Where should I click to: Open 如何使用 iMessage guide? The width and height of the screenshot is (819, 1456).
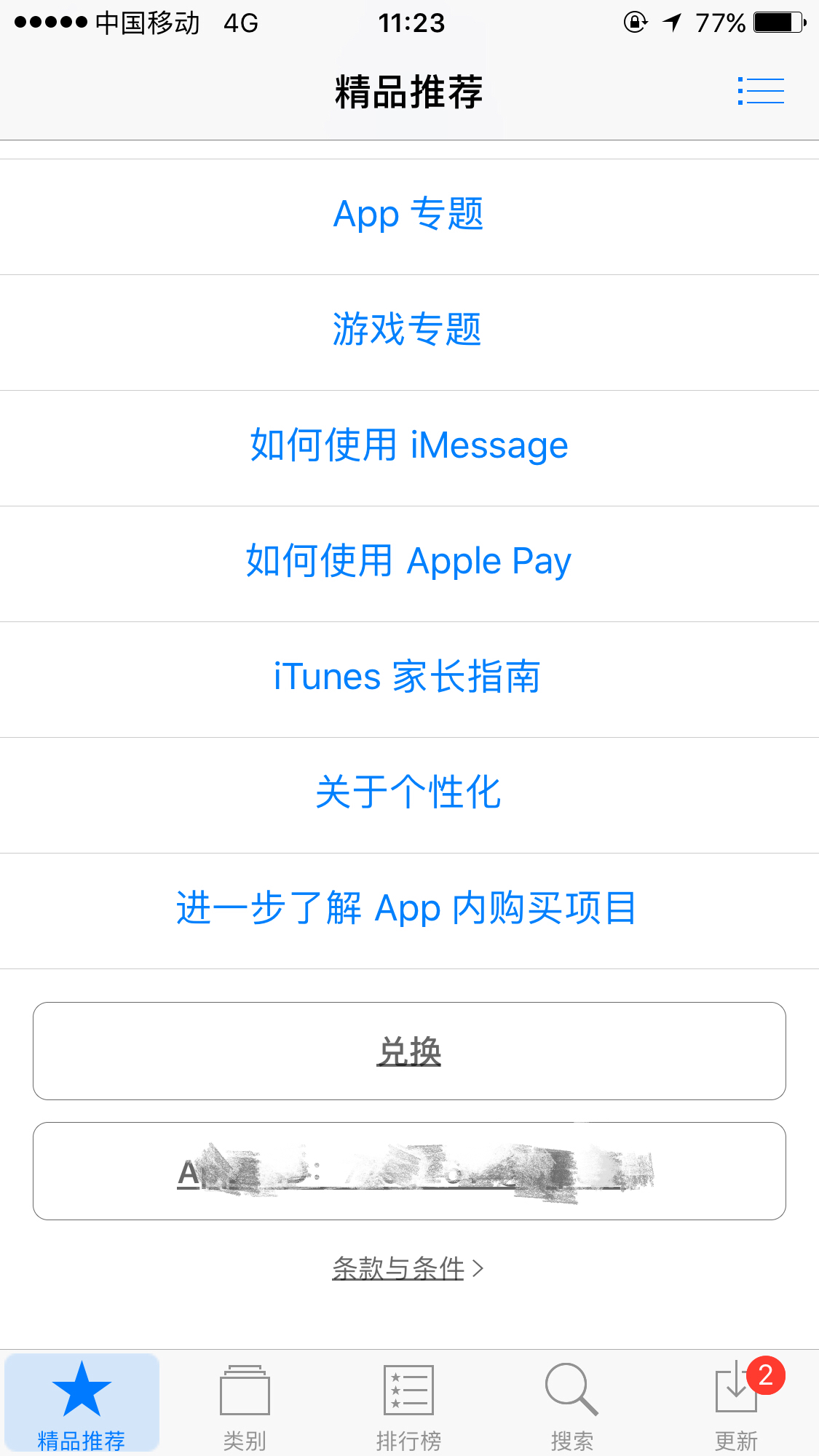click(x=408, y=446)
